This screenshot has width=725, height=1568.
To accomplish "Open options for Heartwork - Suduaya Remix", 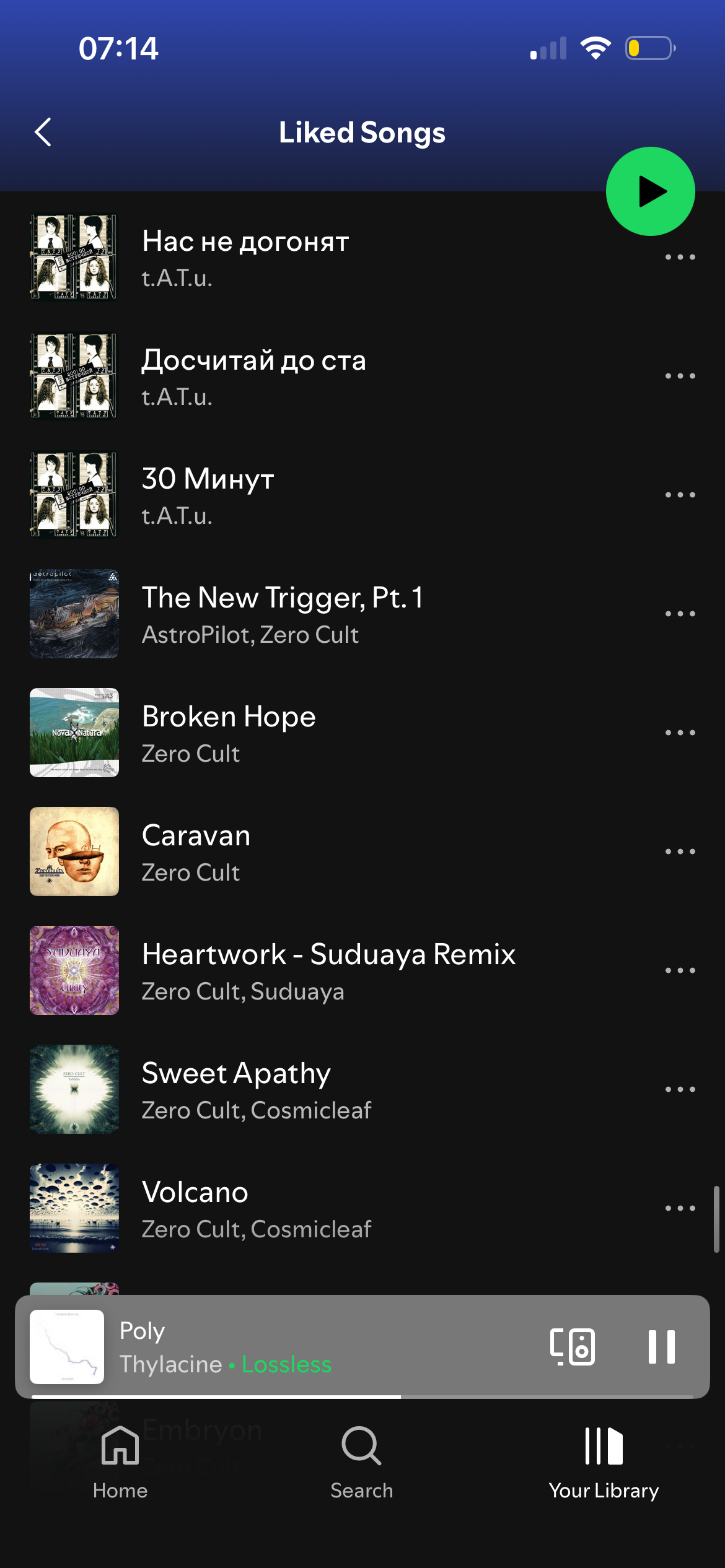I will [x=680, y=970].
